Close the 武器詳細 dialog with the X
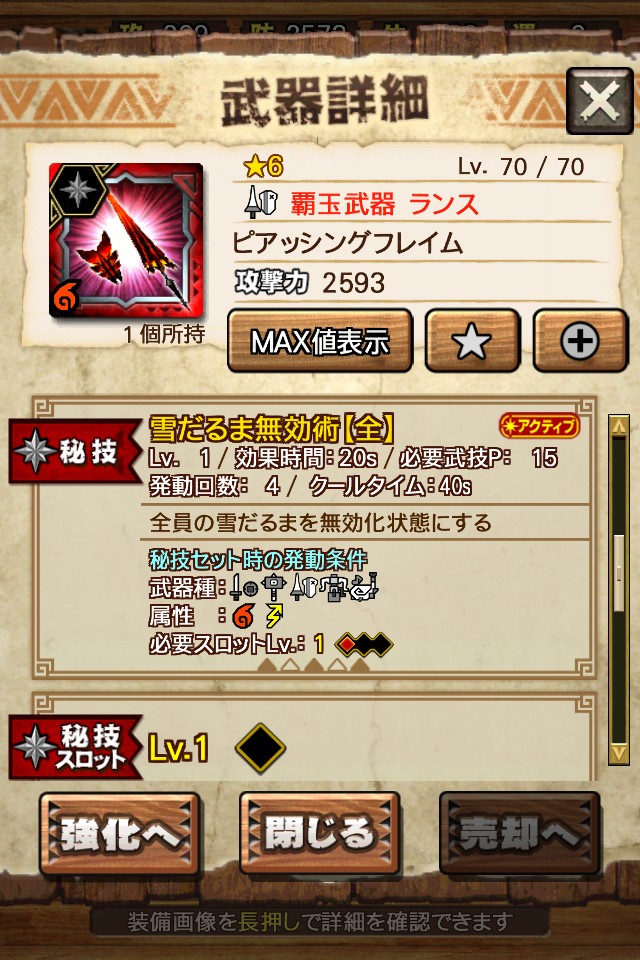 599,101
